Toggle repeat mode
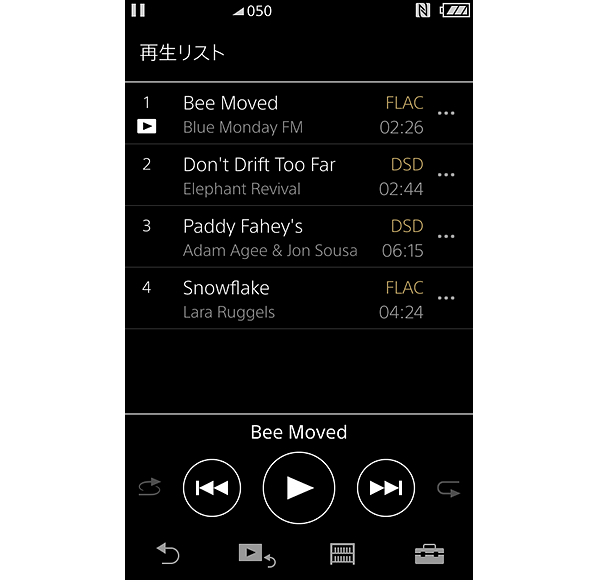Viewport: 600px width, 582px height. [449, 488]
